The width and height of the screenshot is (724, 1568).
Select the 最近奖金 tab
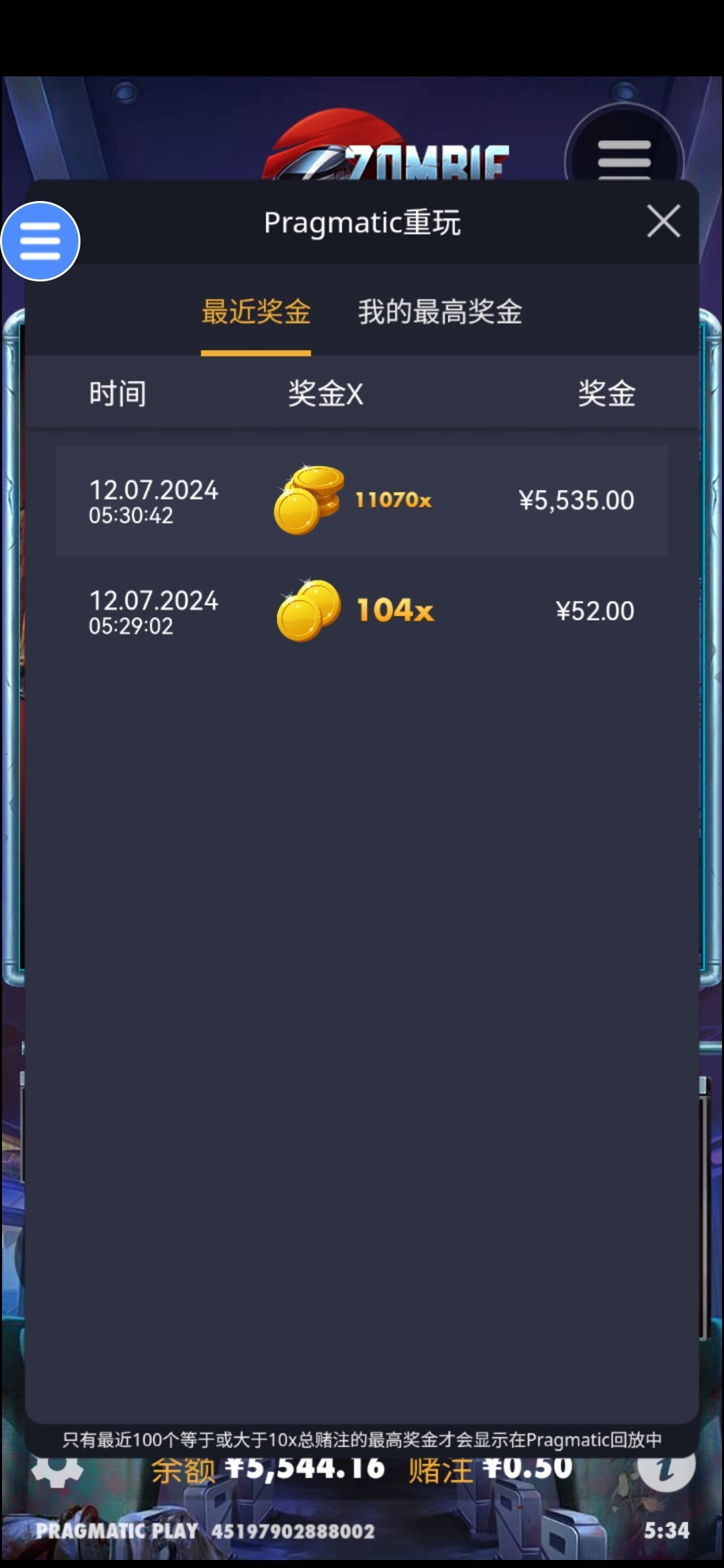click(256, 312)
